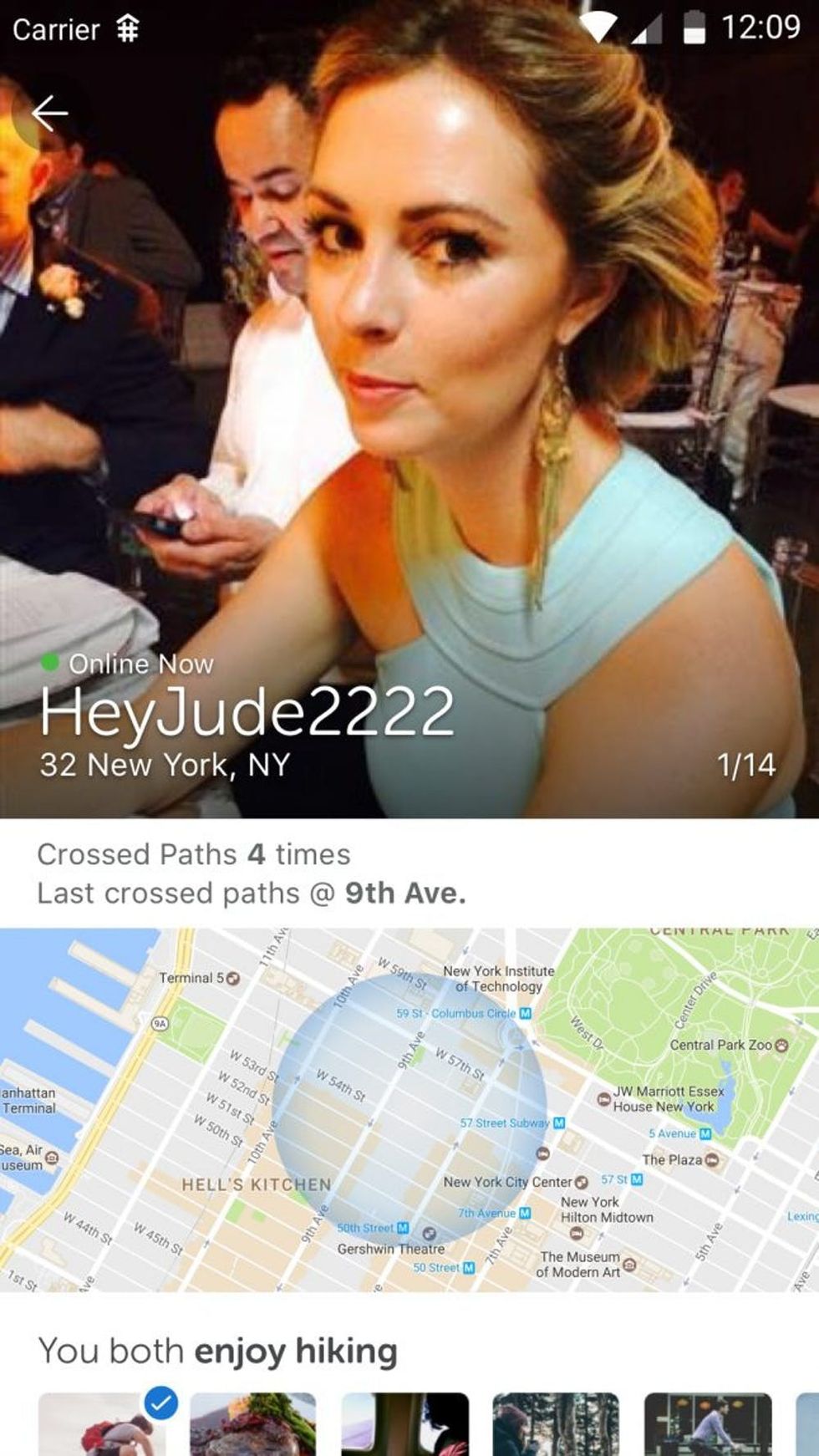Open the cycling interest thumbnail
This screenshot has width=819, height=1456.
pyautogui.click(x=708, y=1425)
